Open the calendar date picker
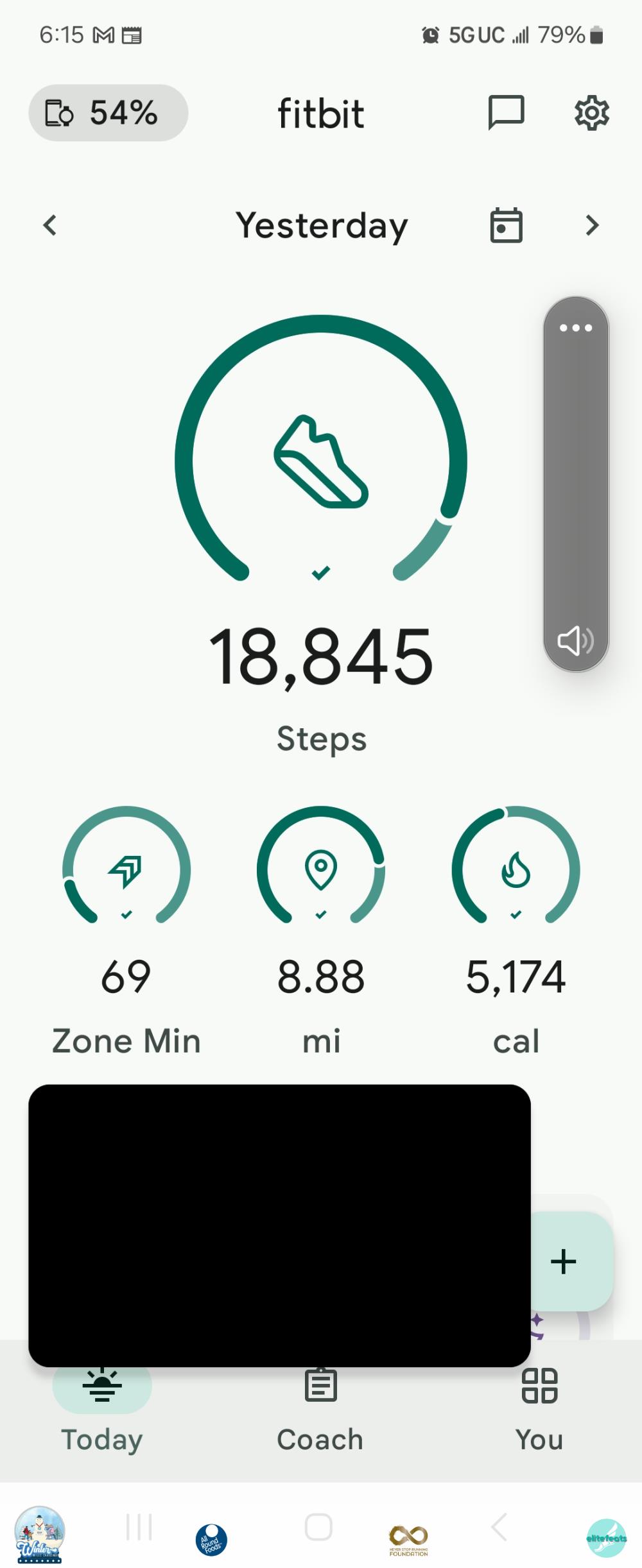 pyautogui.click(x=506, y=225)
